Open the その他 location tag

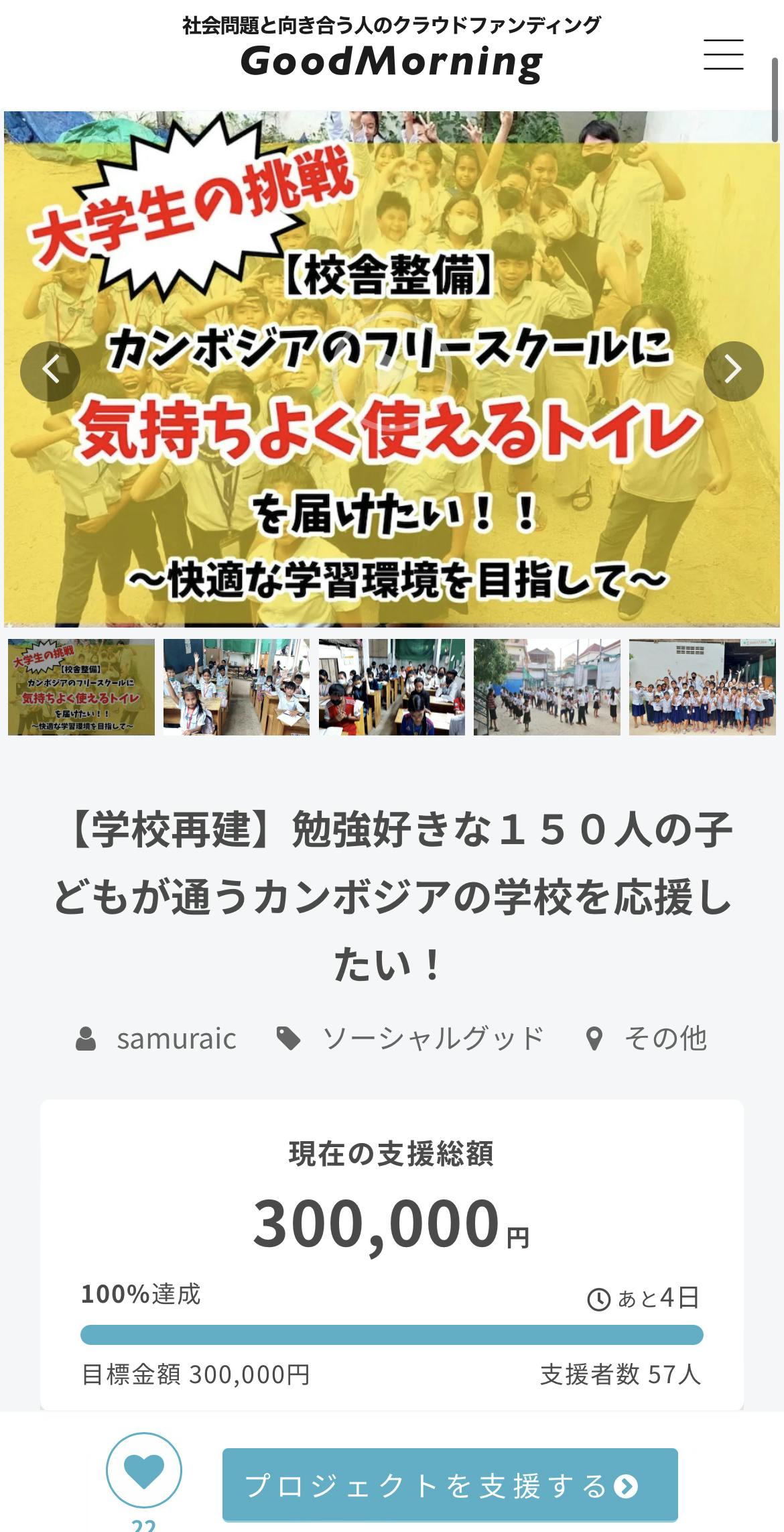[x=665, y=1039]
